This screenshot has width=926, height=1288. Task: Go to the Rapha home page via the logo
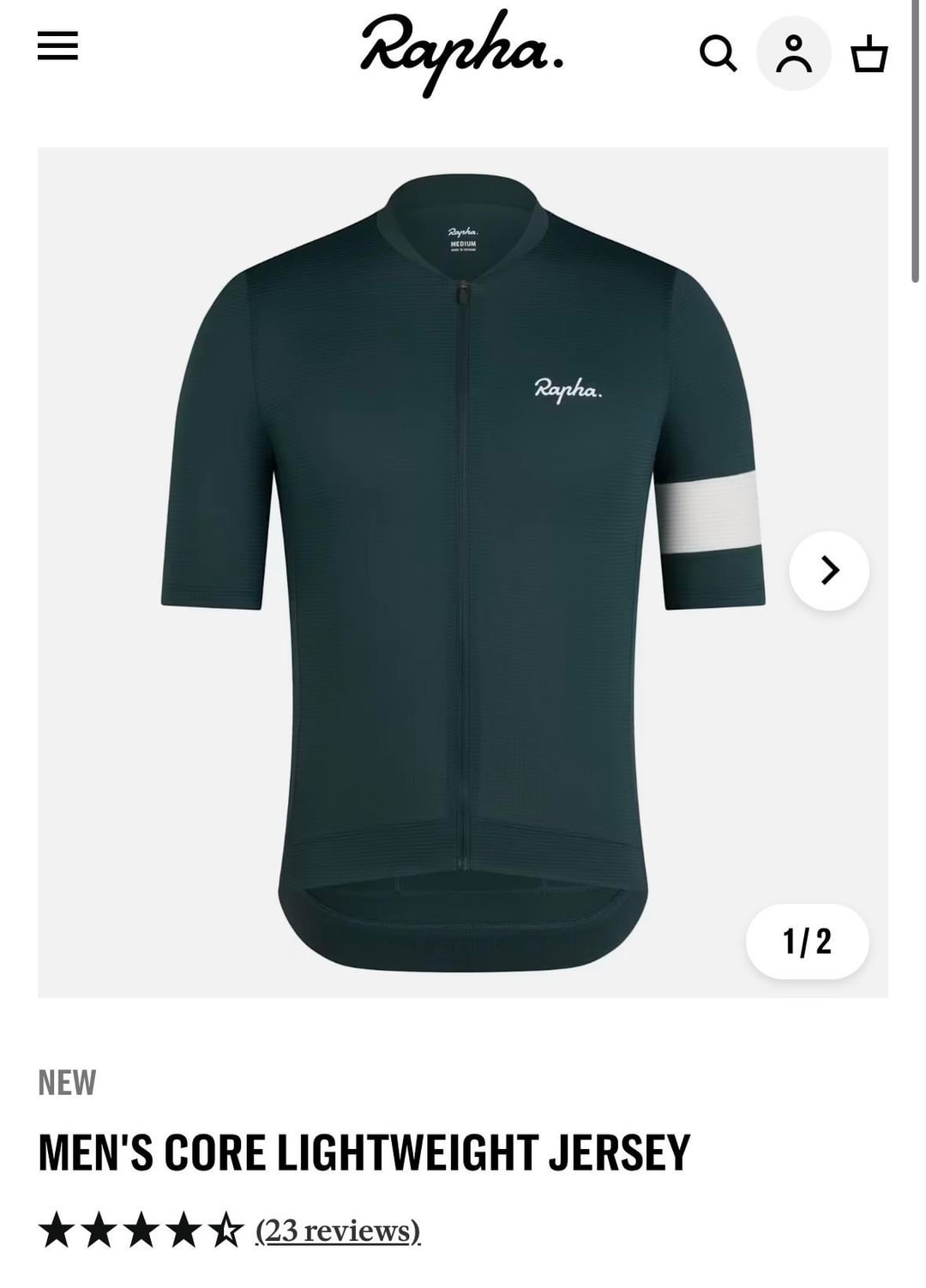coord(461,51)
